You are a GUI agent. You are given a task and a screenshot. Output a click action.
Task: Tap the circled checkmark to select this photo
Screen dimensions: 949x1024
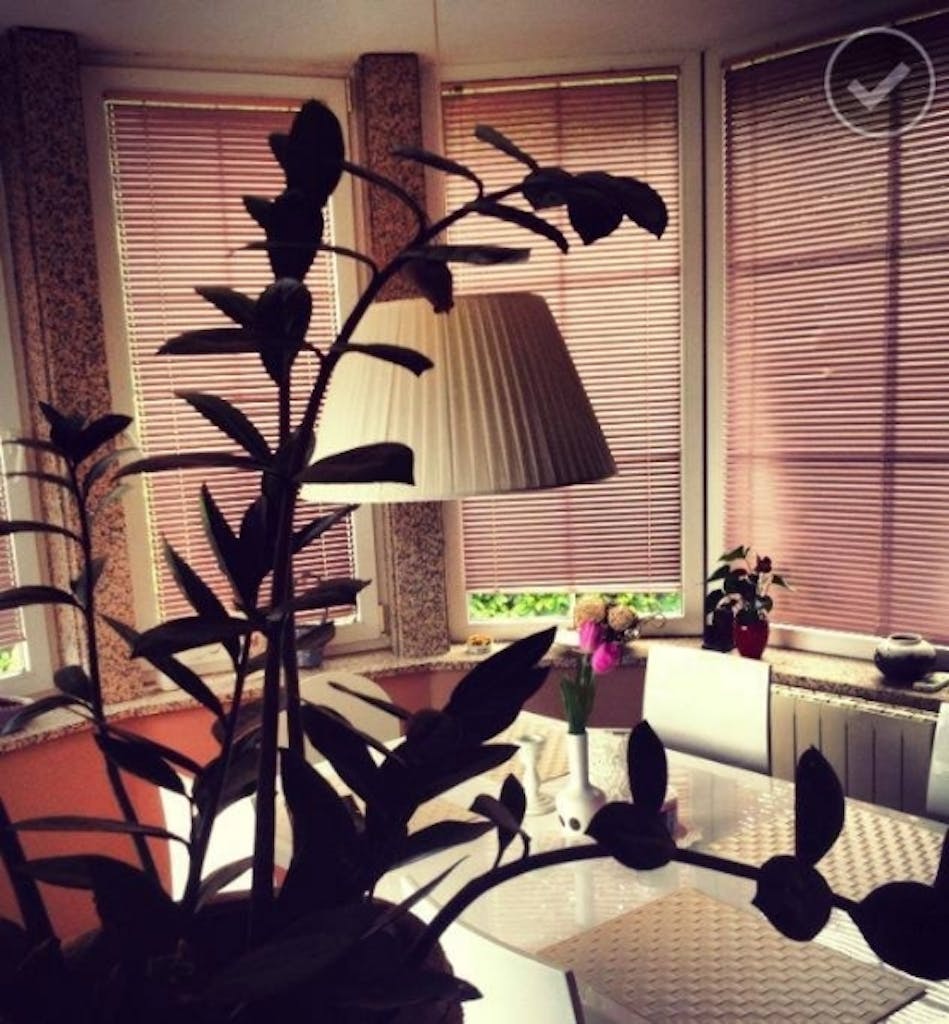(879, 82)
